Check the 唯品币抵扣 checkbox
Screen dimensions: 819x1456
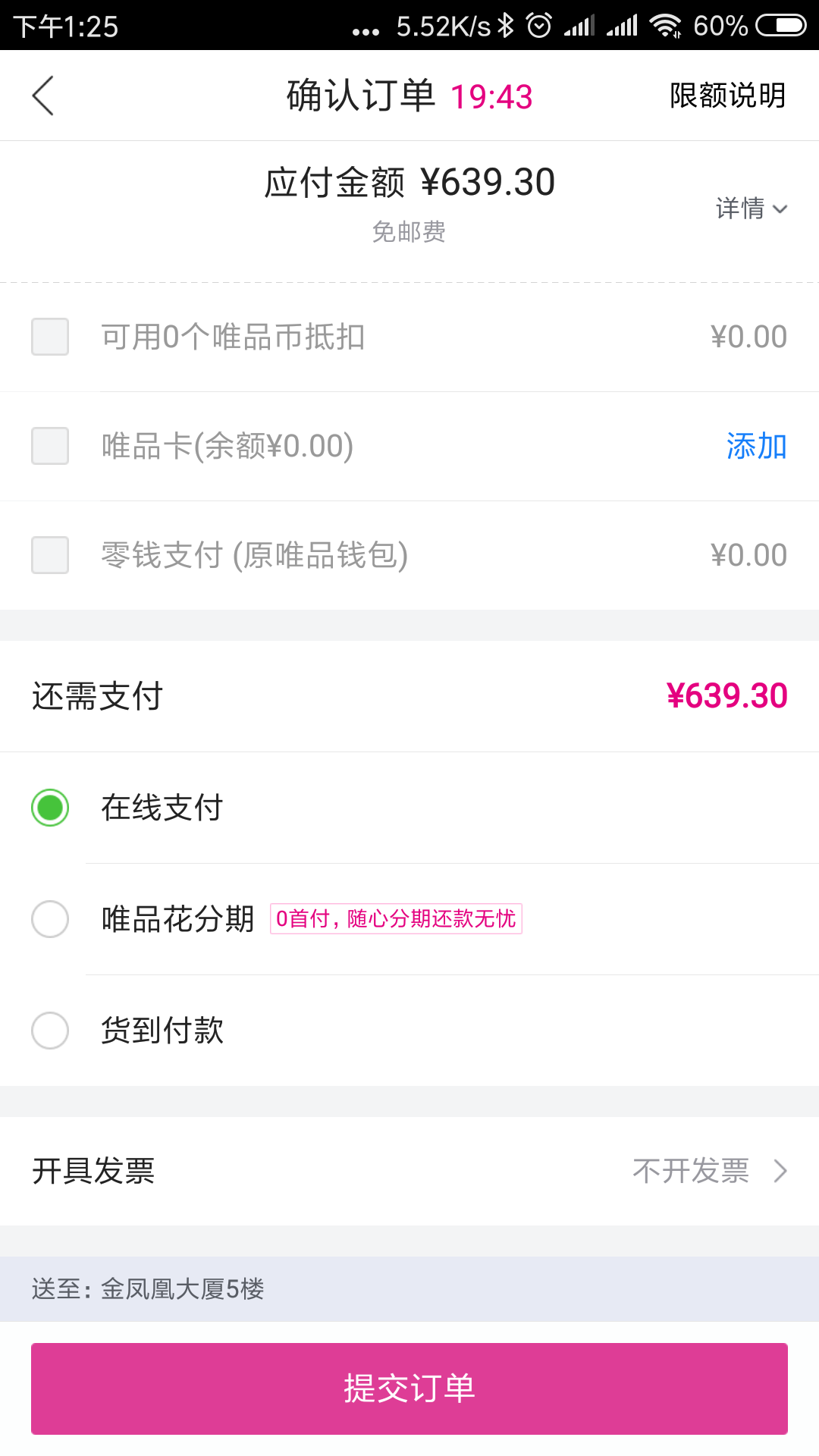coord(50,337)
